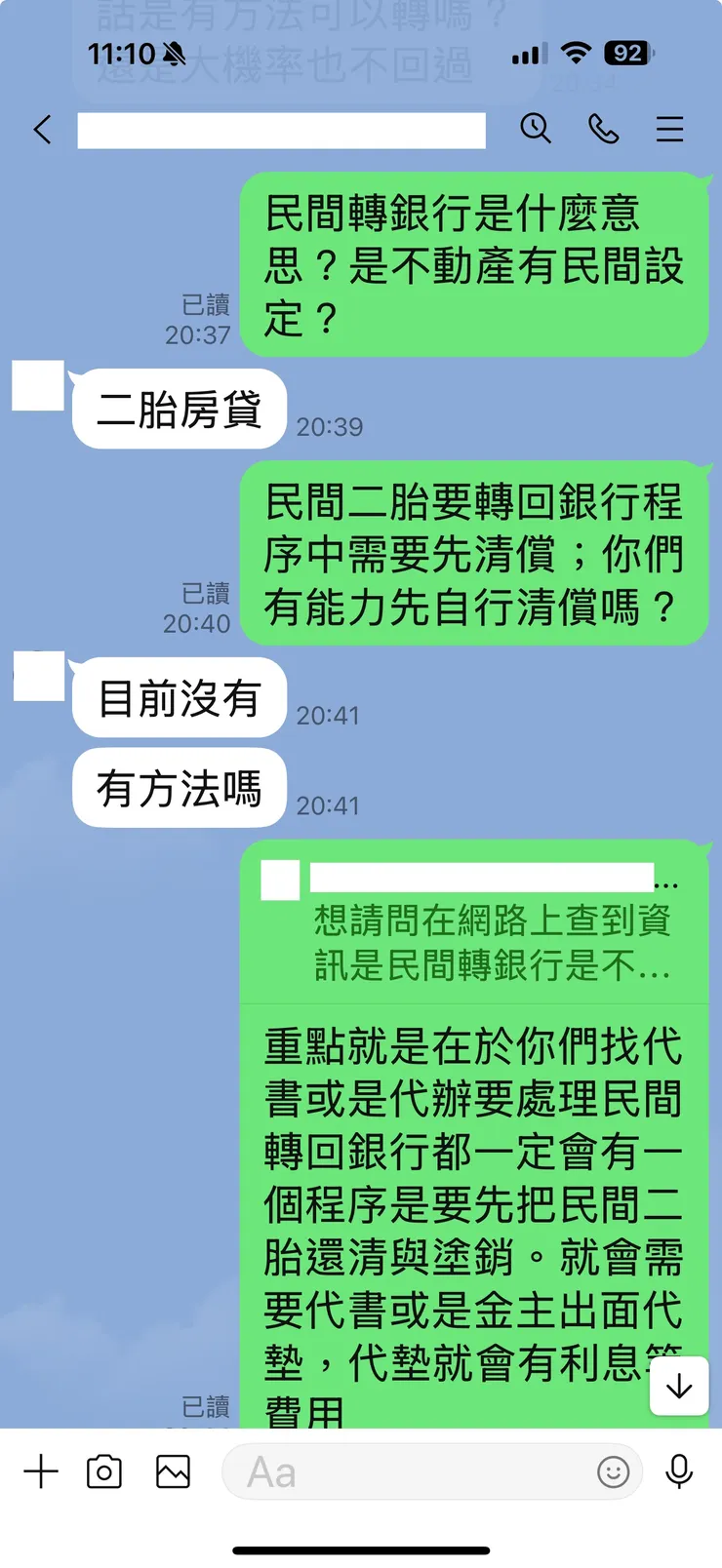Tap the microphone to record voice message
The image size is (722, 1568).
pyautogui.click(x=680, y=1472)
